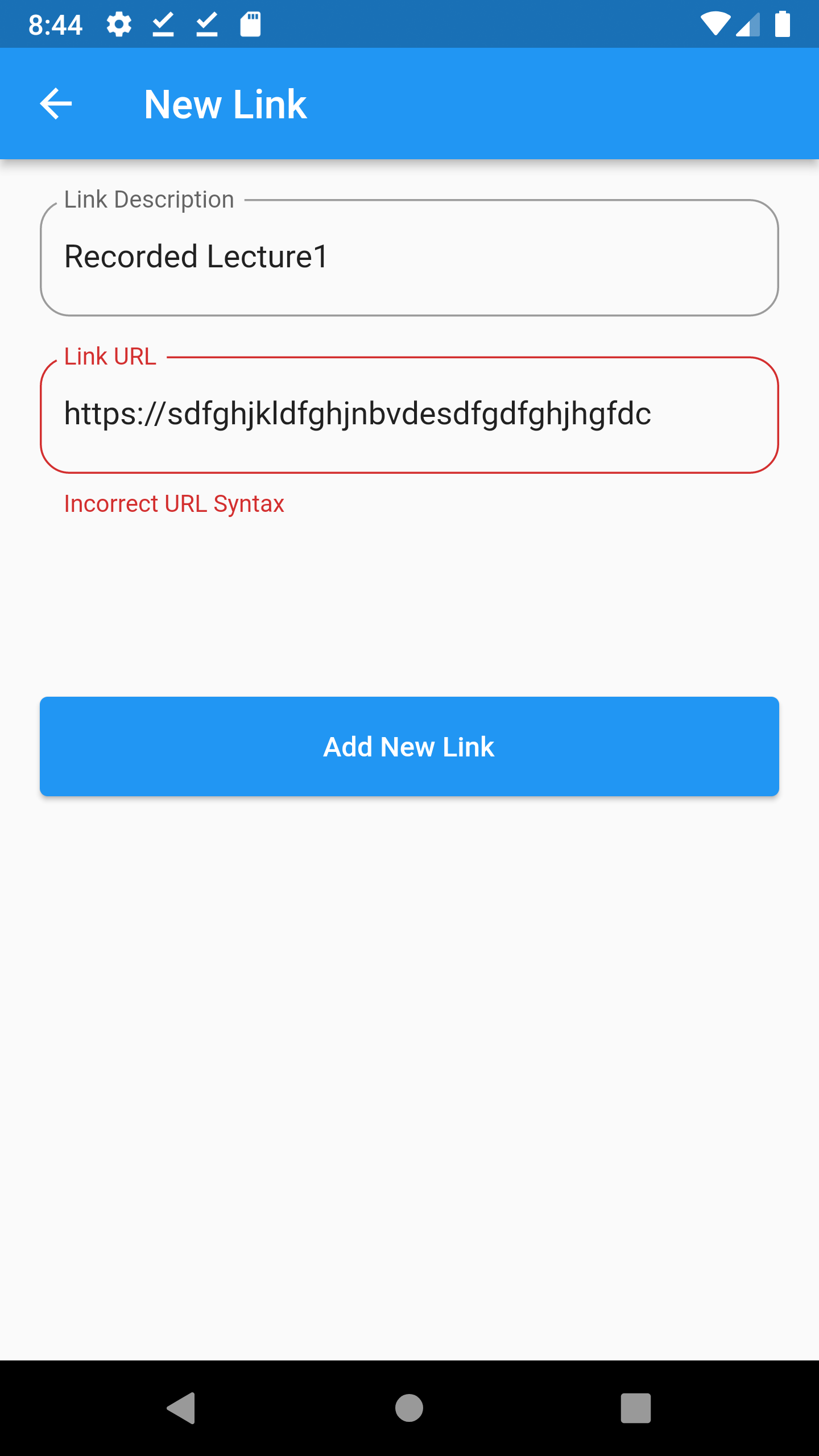
Task: Click the Link URL field label
Action: (109, 356)
